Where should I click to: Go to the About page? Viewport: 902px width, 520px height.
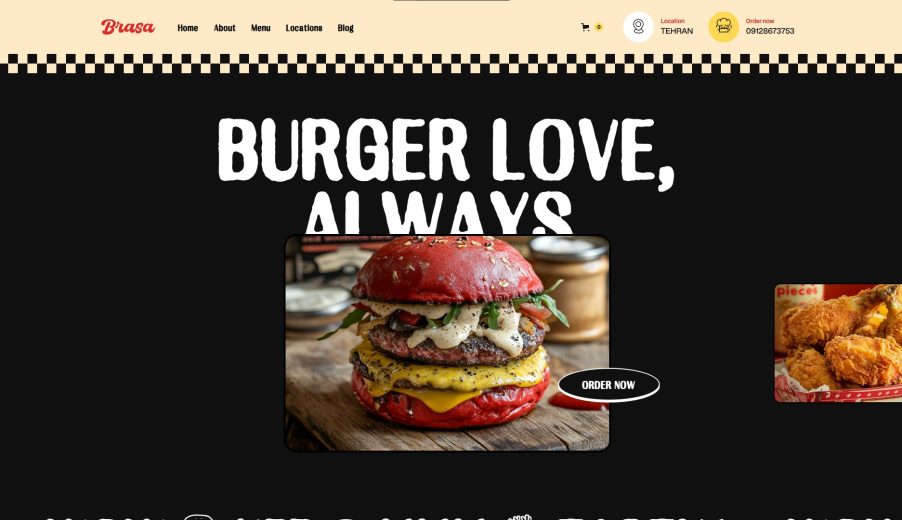coord(225,28)
